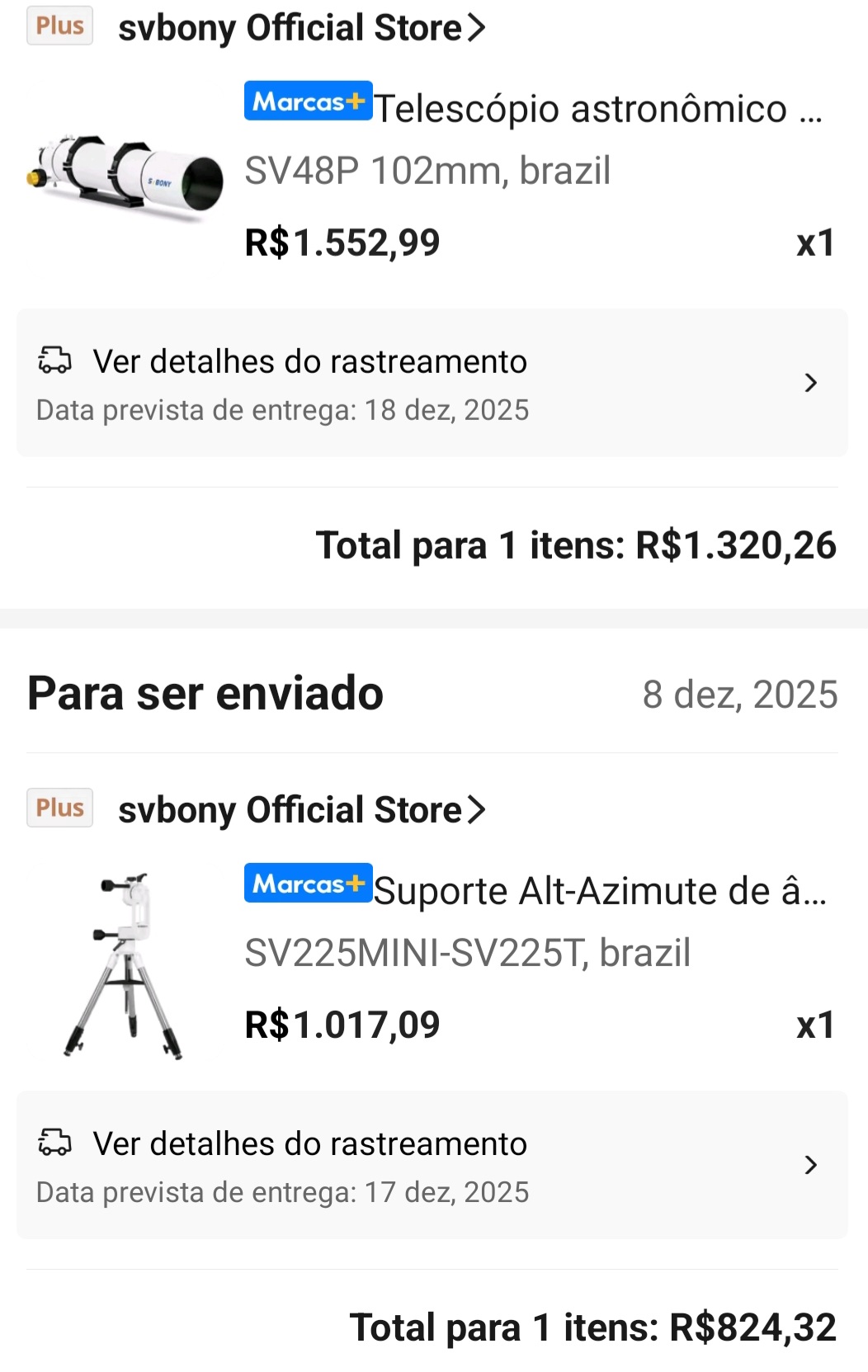View tracking details for 18 dez delivery
This screenshot has width=868, height=1372.
click(432, 383)
